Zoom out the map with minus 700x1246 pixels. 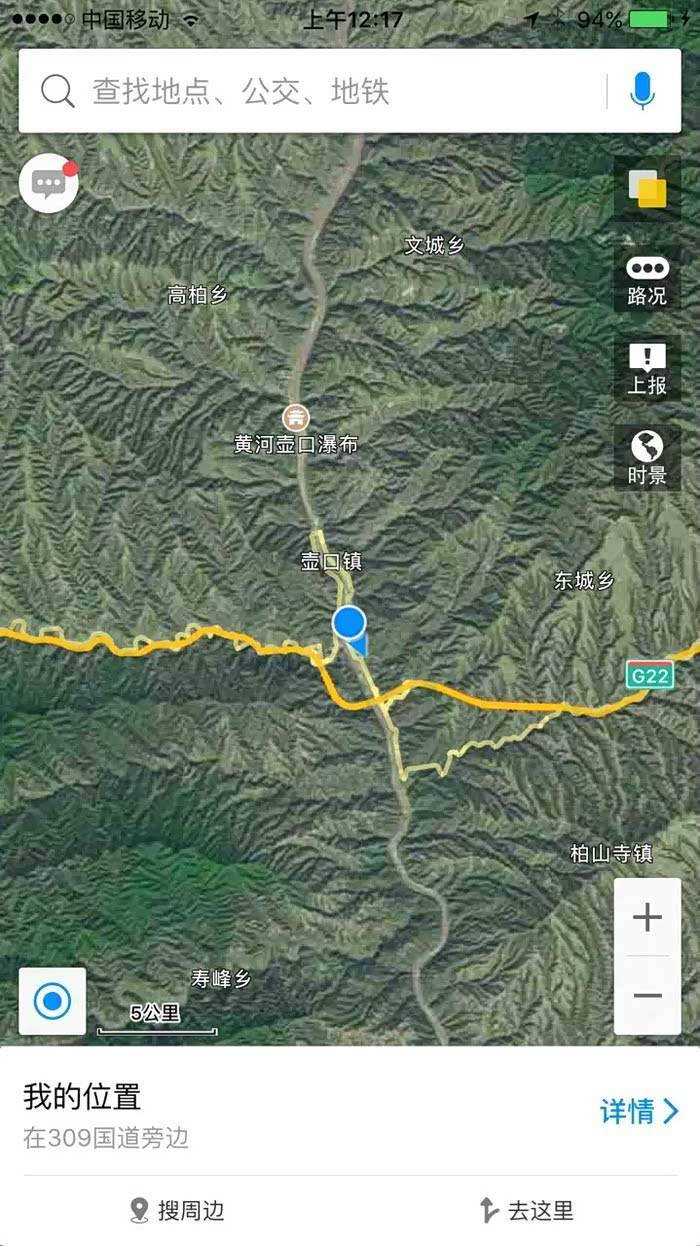click(x=648, y=996)
